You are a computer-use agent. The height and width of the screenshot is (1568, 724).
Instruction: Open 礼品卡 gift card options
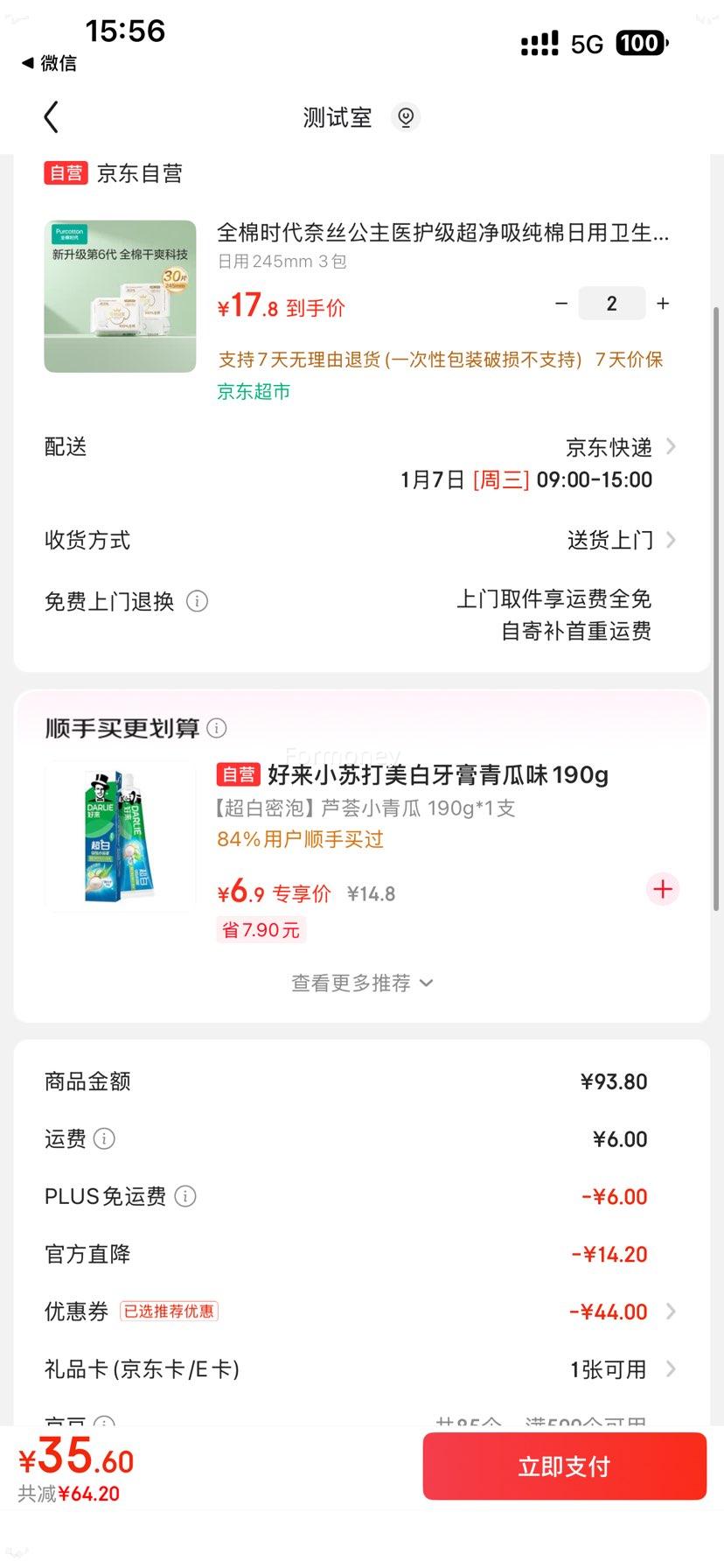(x=670, y=1369)
